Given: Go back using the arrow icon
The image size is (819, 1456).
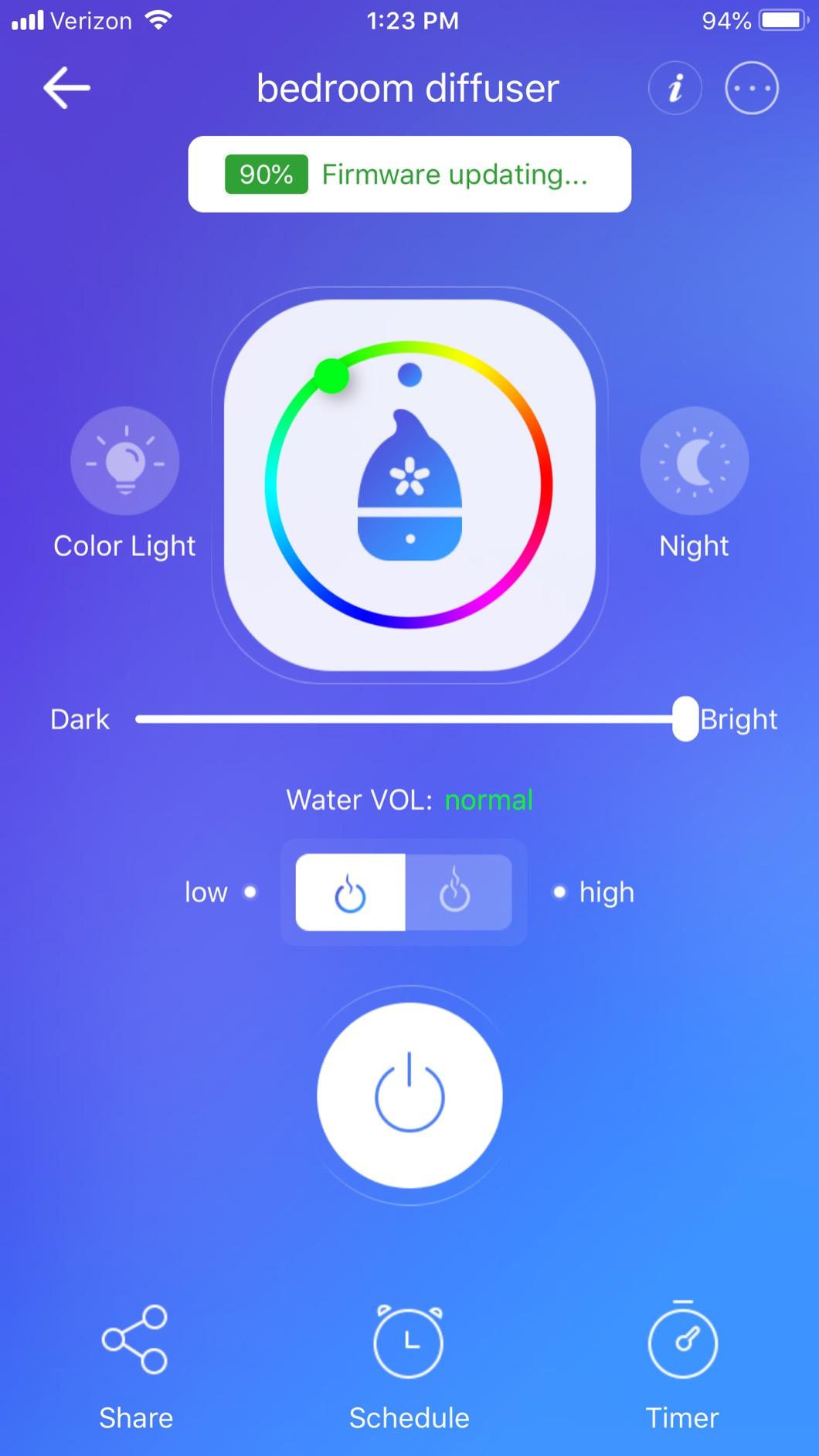Looking at the screenshot, I should click(x=66, y=88).
